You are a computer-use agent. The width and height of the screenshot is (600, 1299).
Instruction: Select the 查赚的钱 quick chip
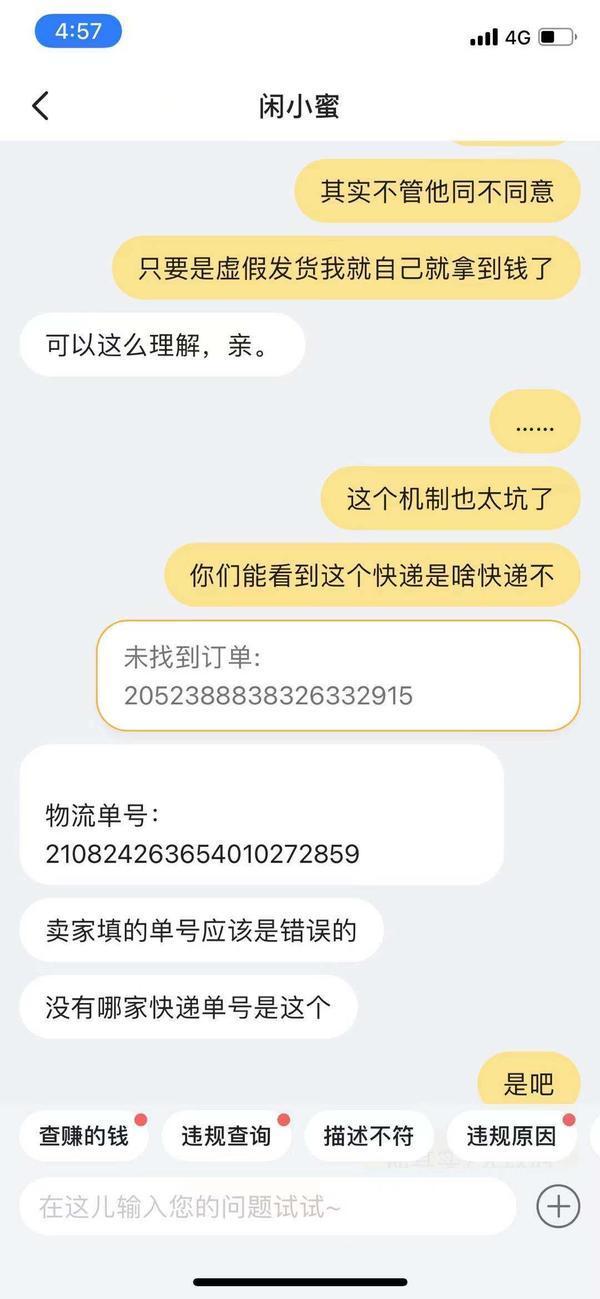pos(84,1136)
